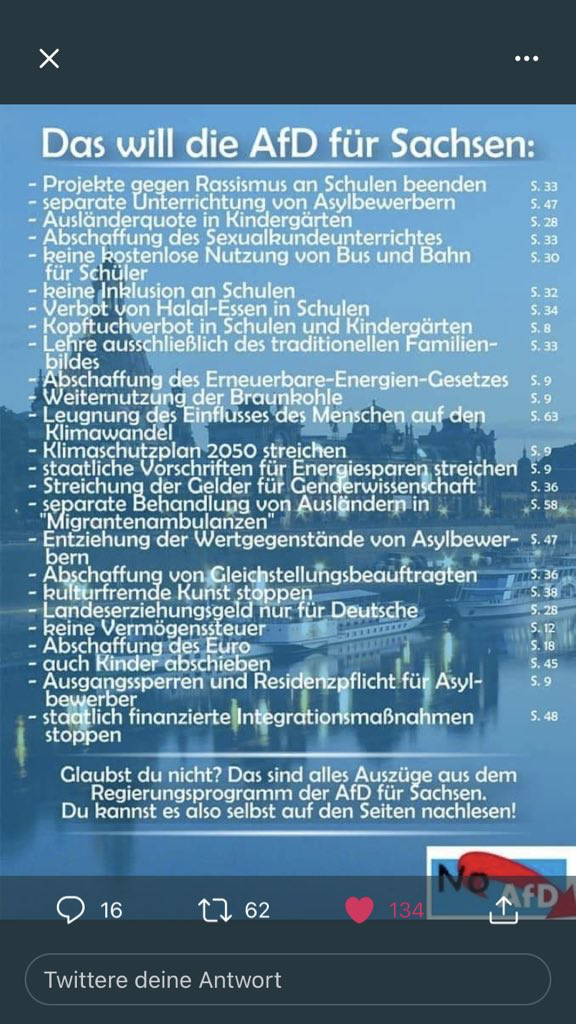576x1024 pixels.
Task: Close the image viewer
Action: click(x=49, y=58)
